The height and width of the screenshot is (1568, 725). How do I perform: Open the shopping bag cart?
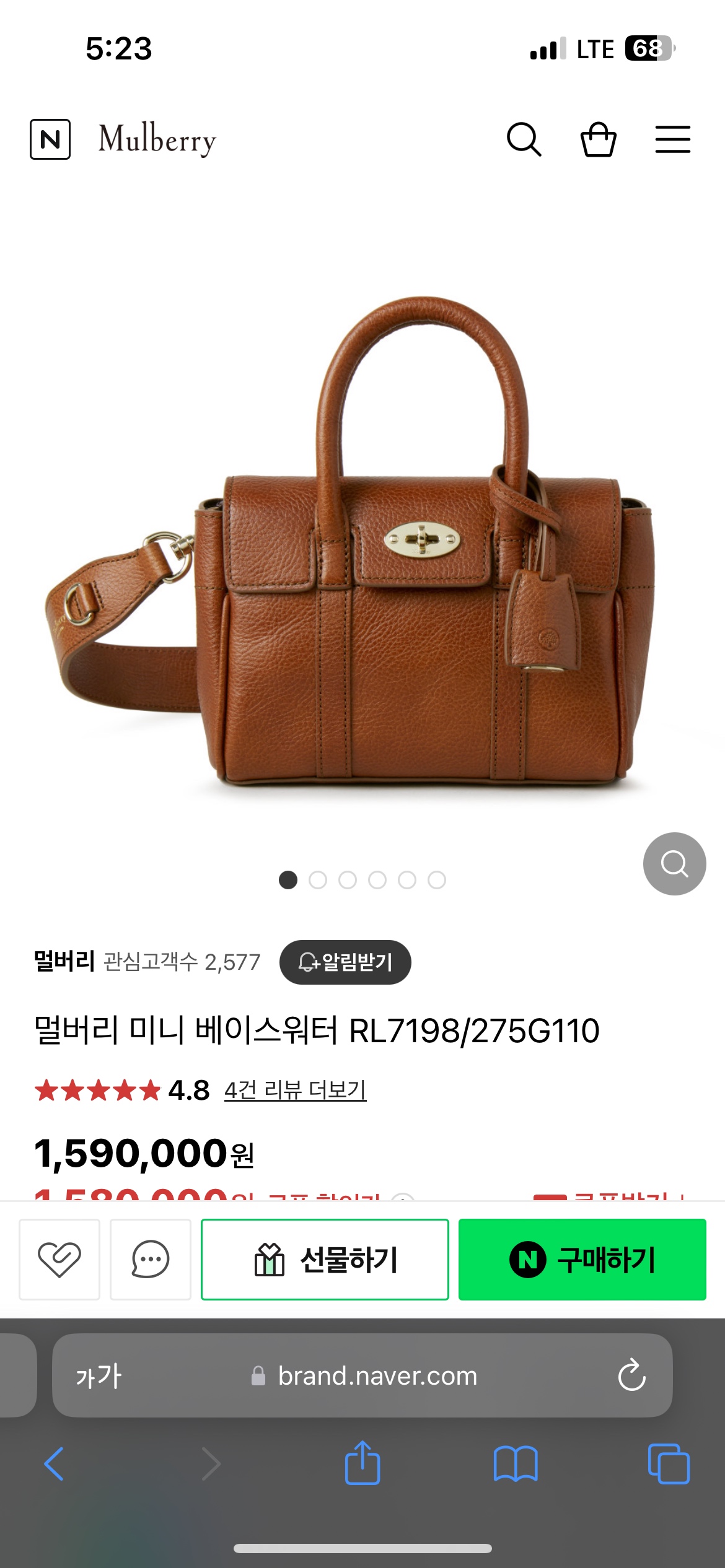[x=598, y=139]
